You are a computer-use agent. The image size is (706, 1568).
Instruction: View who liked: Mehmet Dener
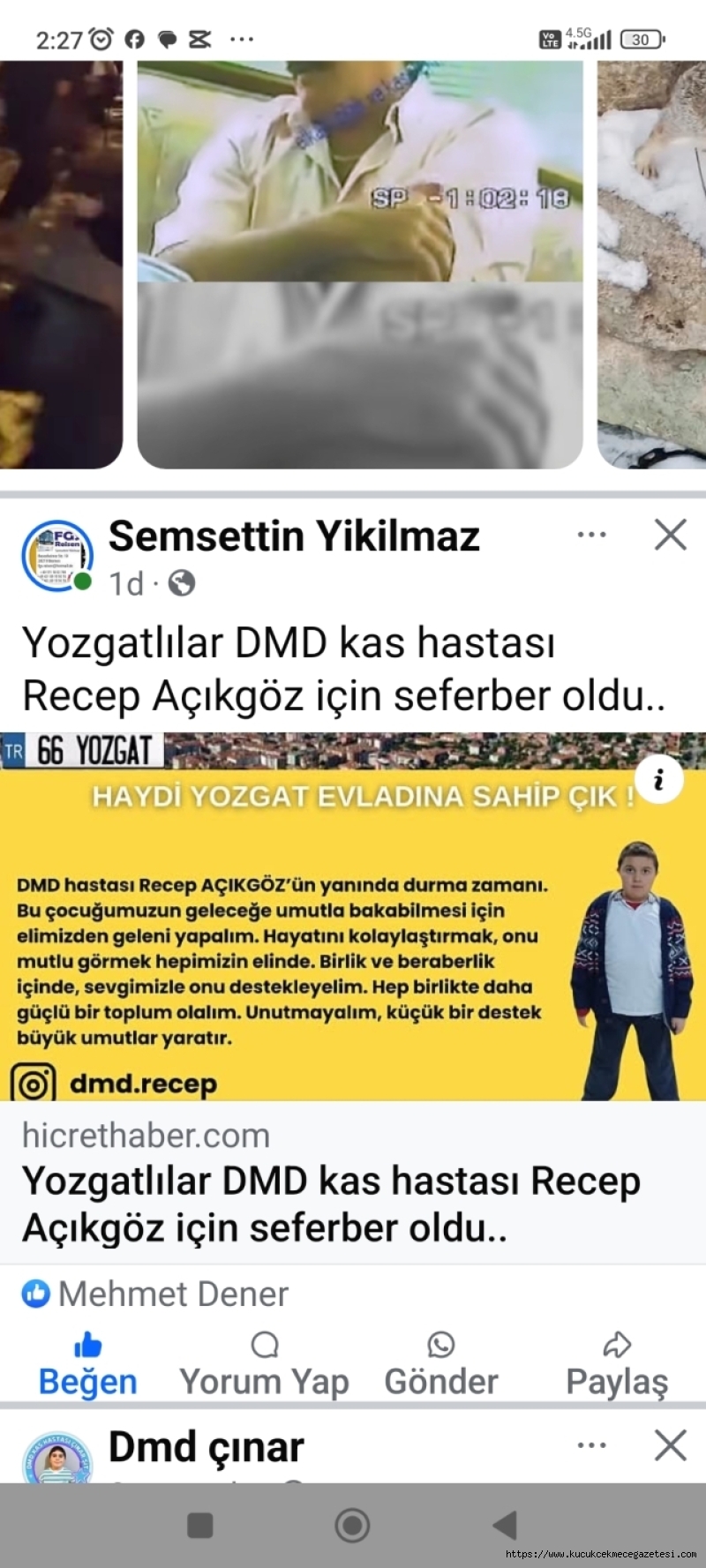tap(155, 1294)
